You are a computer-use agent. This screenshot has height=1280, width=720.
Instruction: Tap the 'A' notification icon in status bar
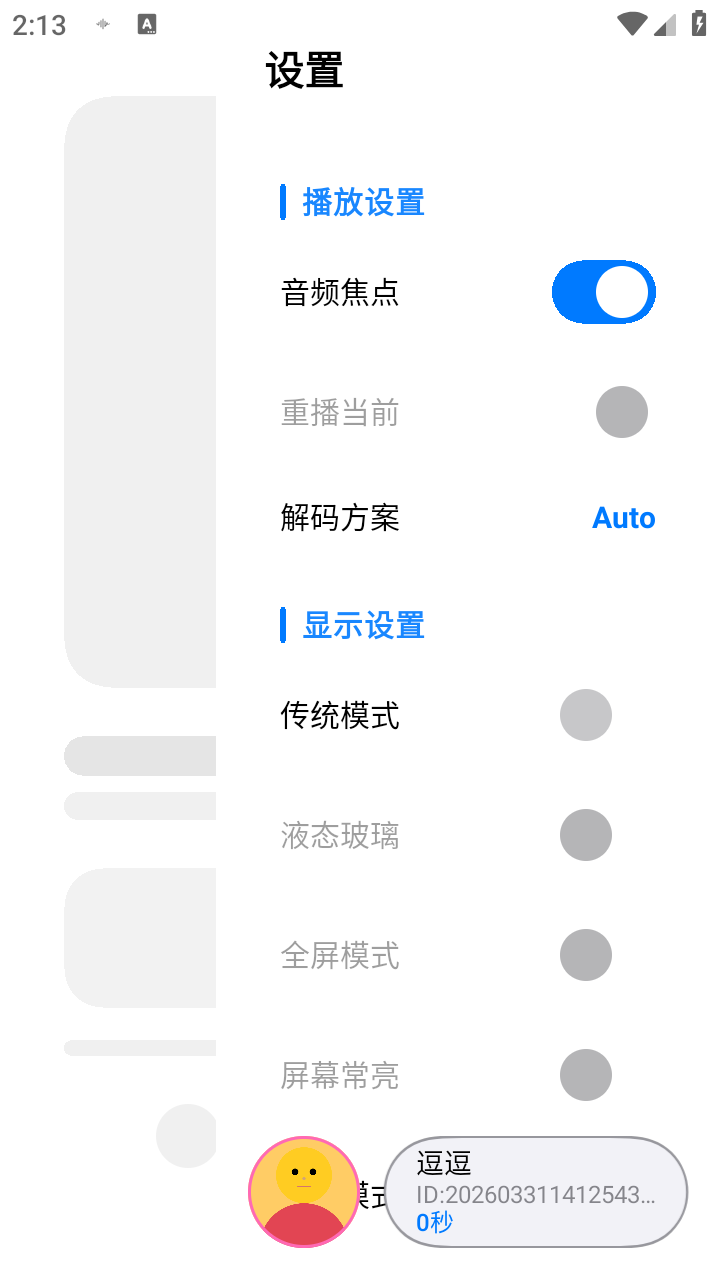[146, 24]
